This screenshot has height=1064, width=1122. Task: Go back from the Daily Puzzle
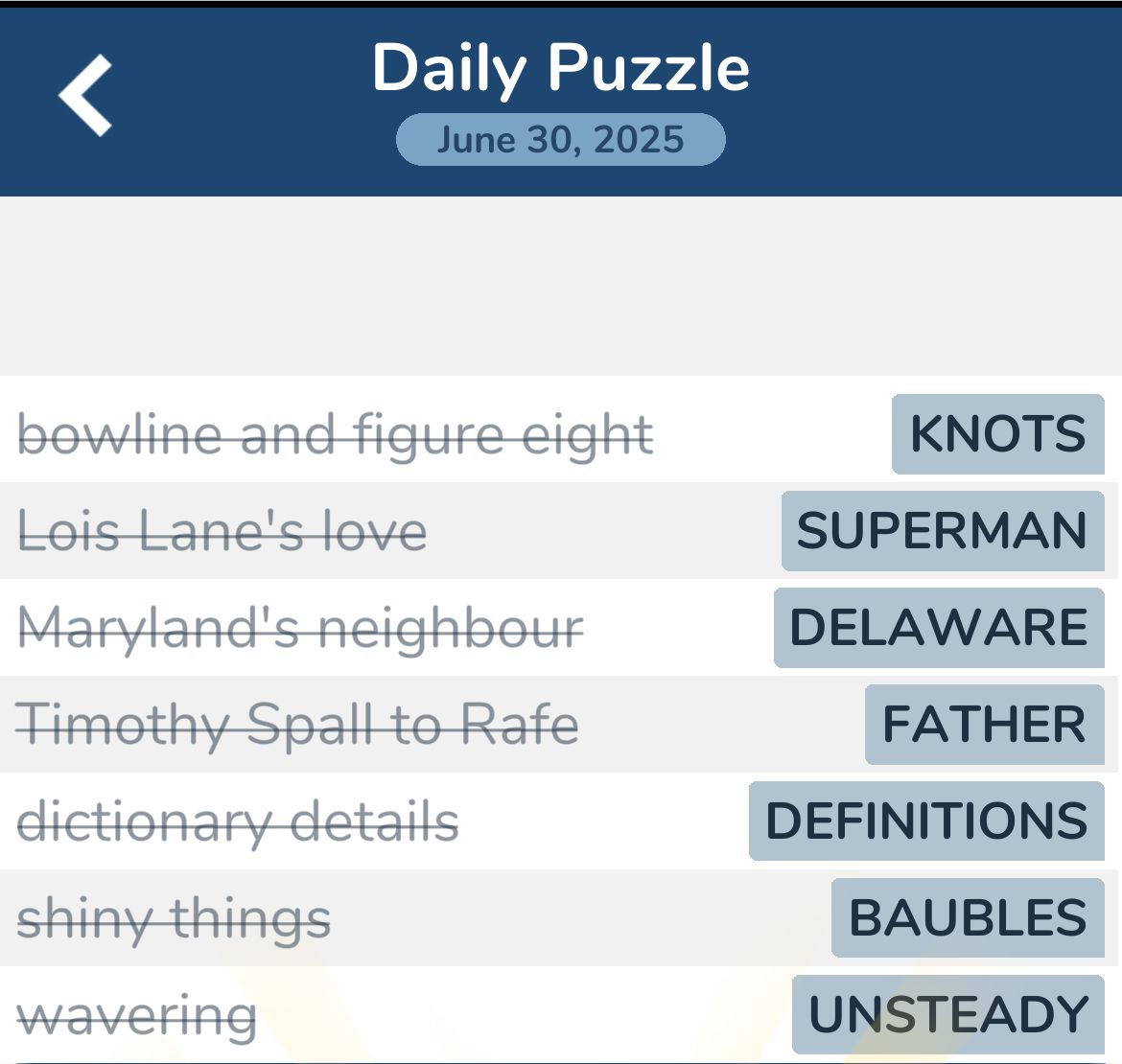pos(85,95)
